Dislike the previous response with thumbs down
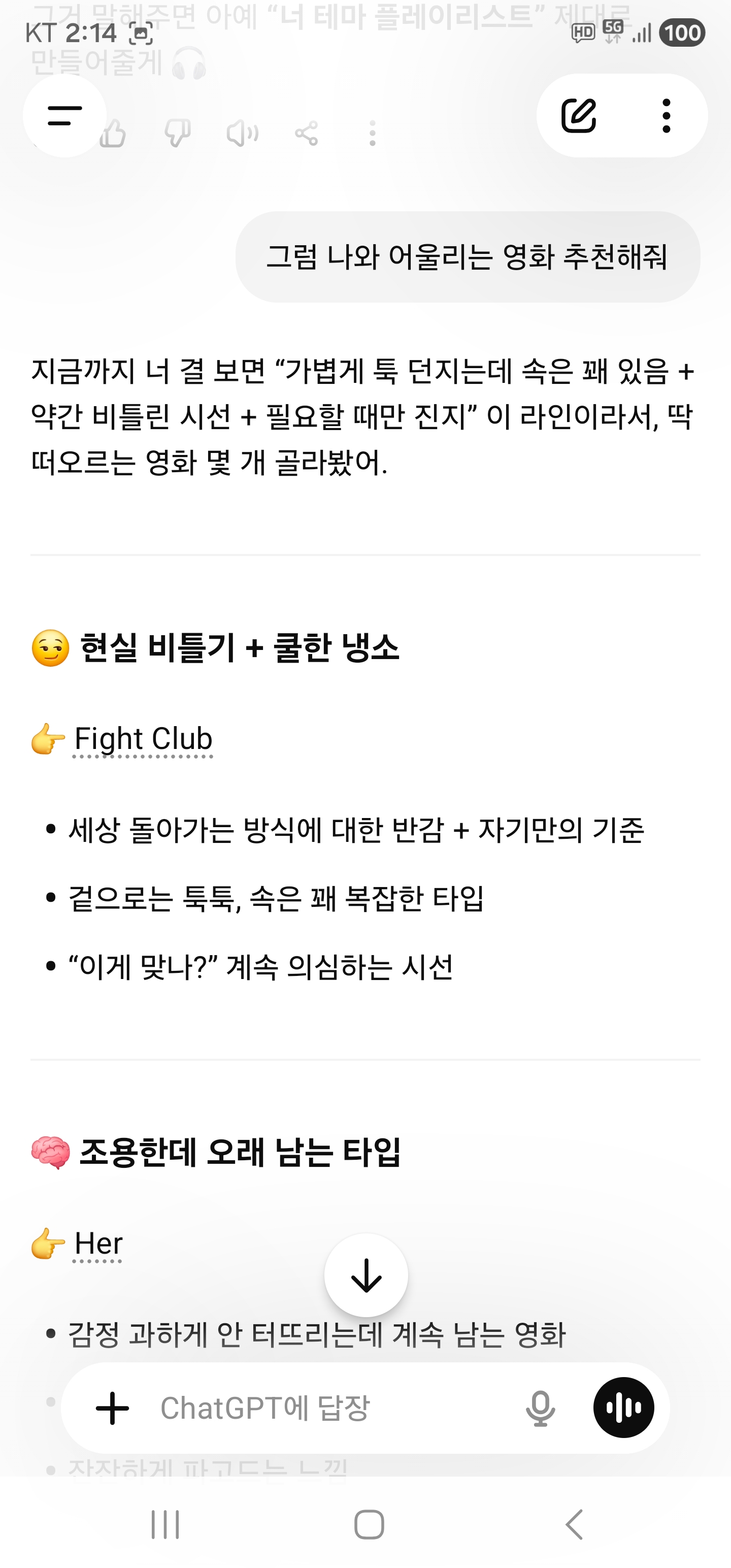The height and width of the screenshot is (1568, 731). 178,134
